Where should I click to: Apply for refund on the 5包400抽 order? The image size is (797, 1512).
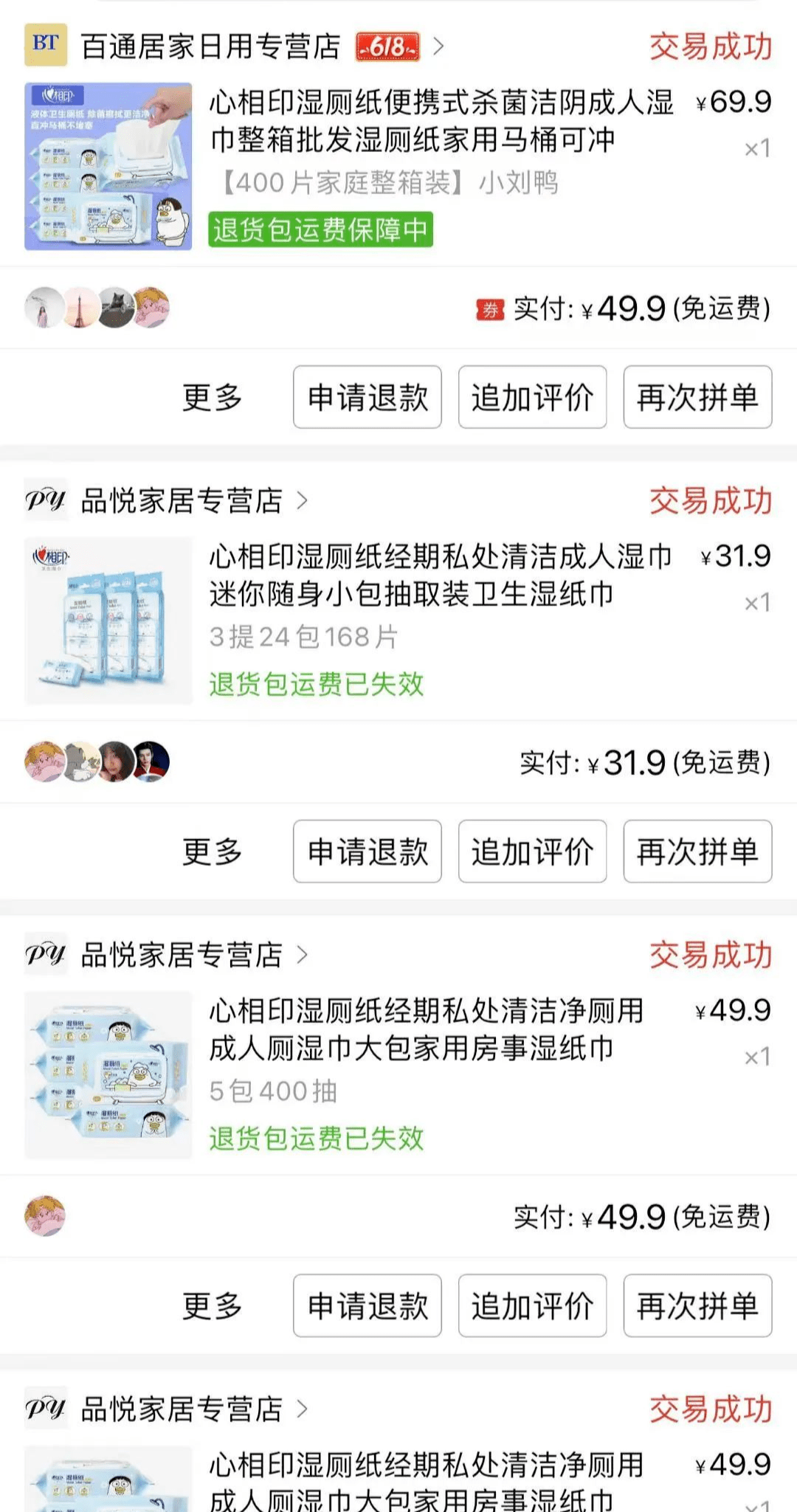(x=368, y=1305)
